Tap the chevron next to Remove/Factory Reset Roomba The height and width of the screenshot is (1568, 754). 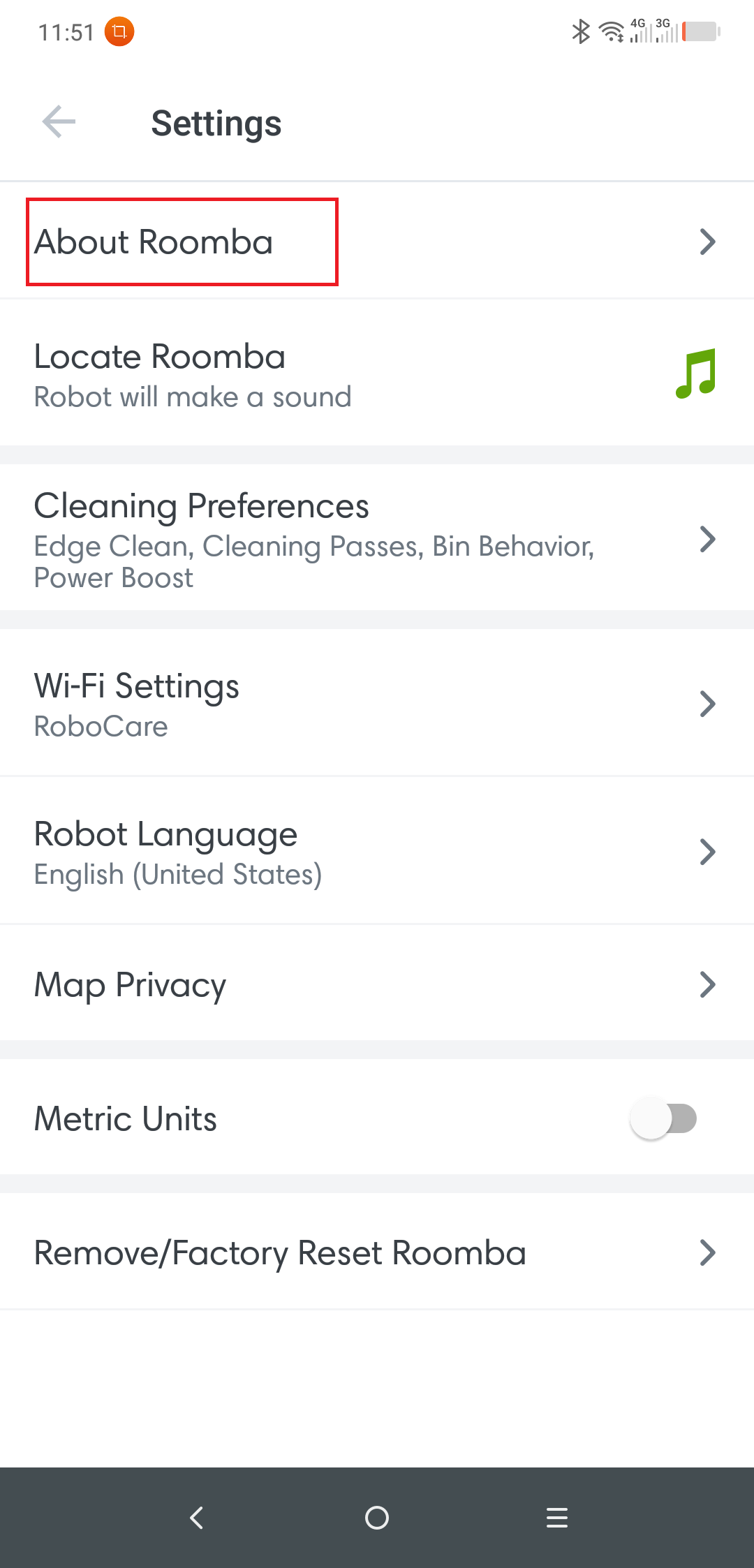(707, 1252)
